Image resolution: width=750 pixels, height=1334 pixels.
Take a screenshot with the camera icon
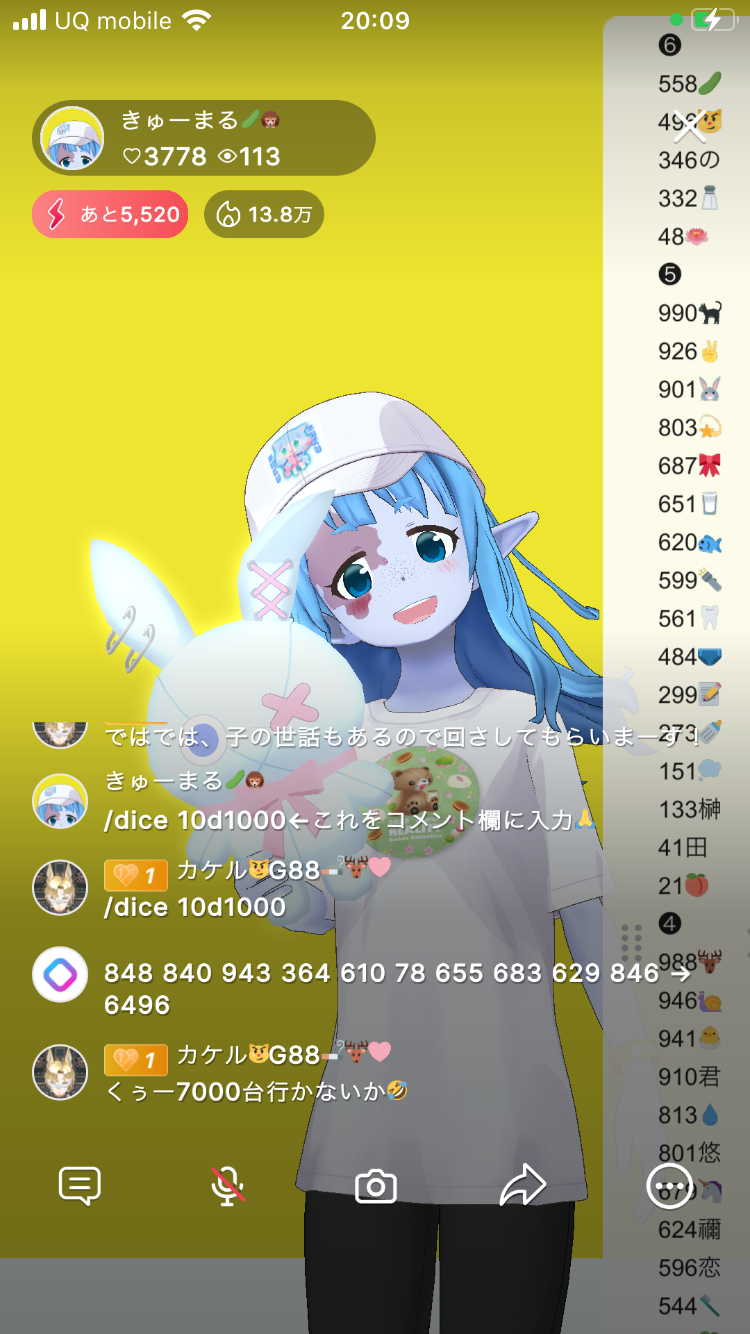pos(376,1187)
